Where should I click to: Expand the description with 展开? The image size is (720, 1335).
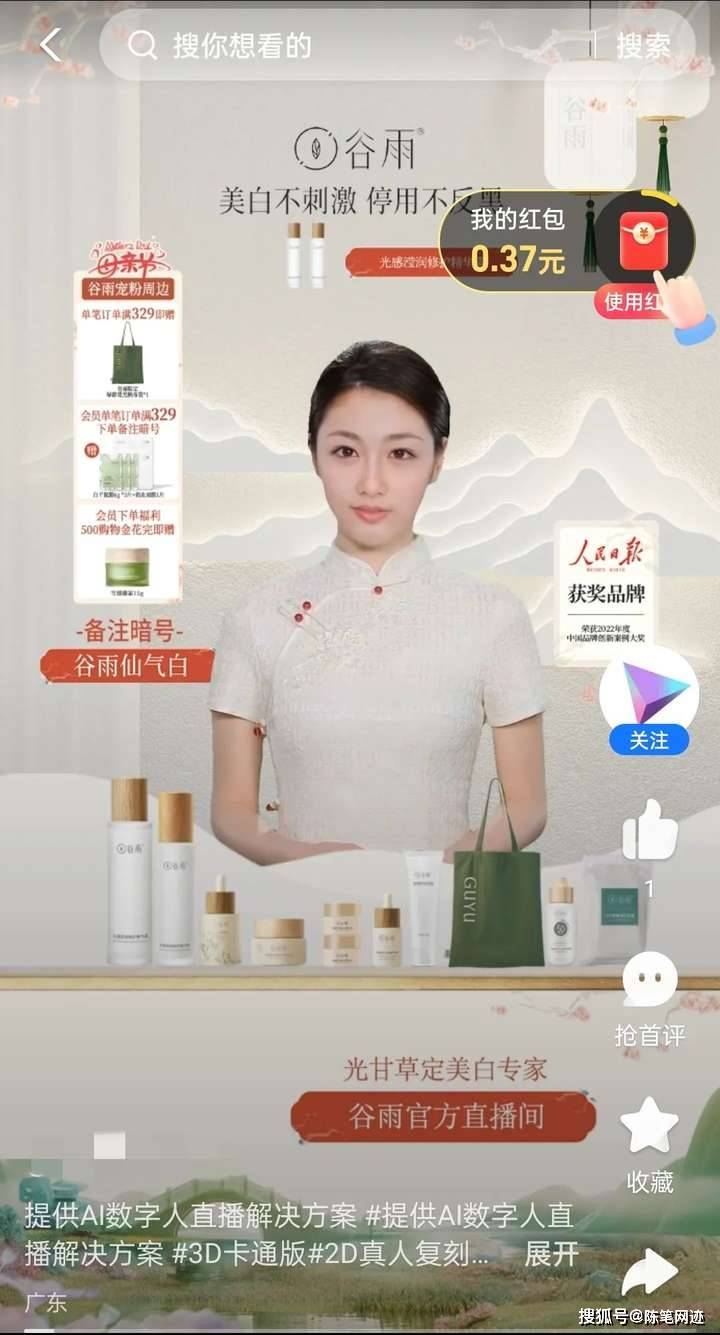coord(551,1254)
